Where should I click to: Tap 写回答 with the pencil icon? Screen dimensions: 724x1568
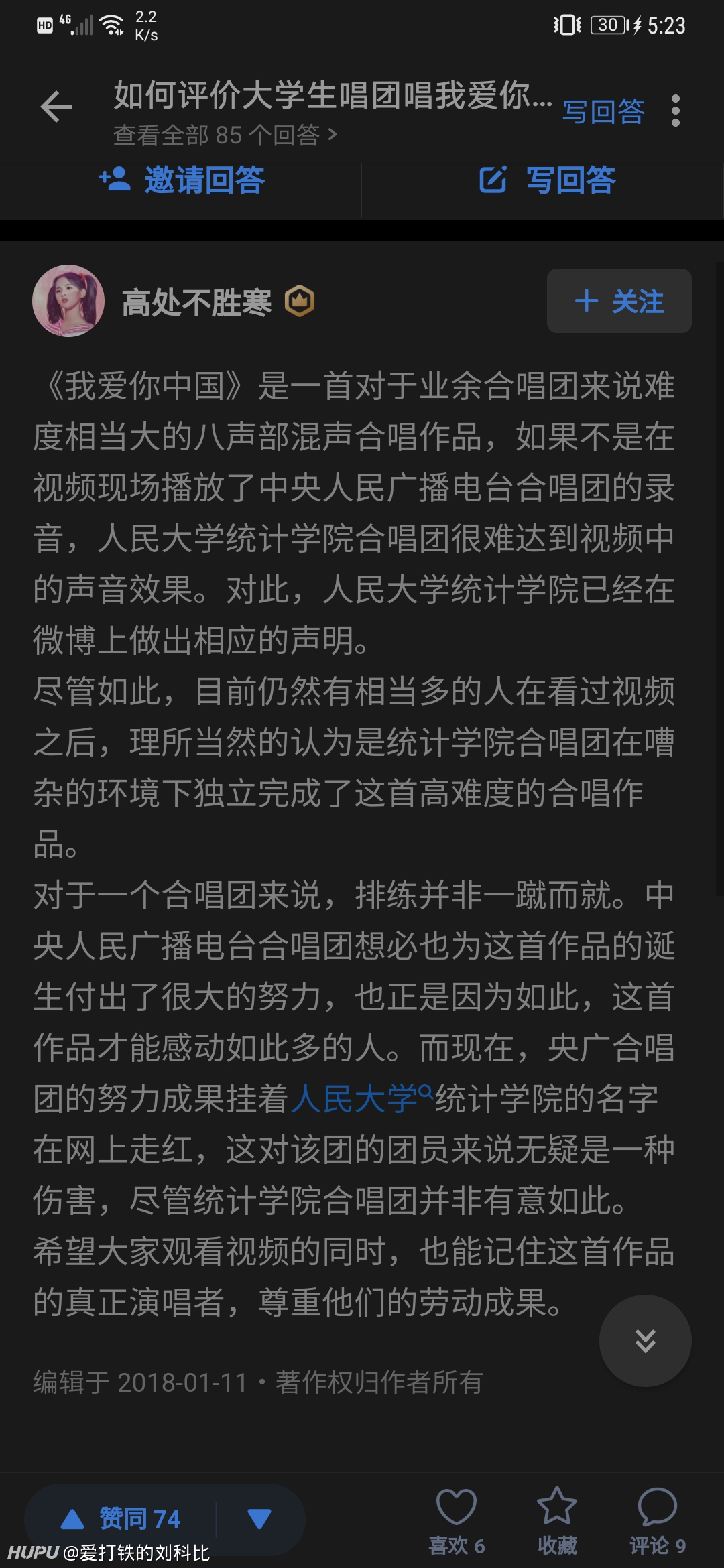coord(547,180)
